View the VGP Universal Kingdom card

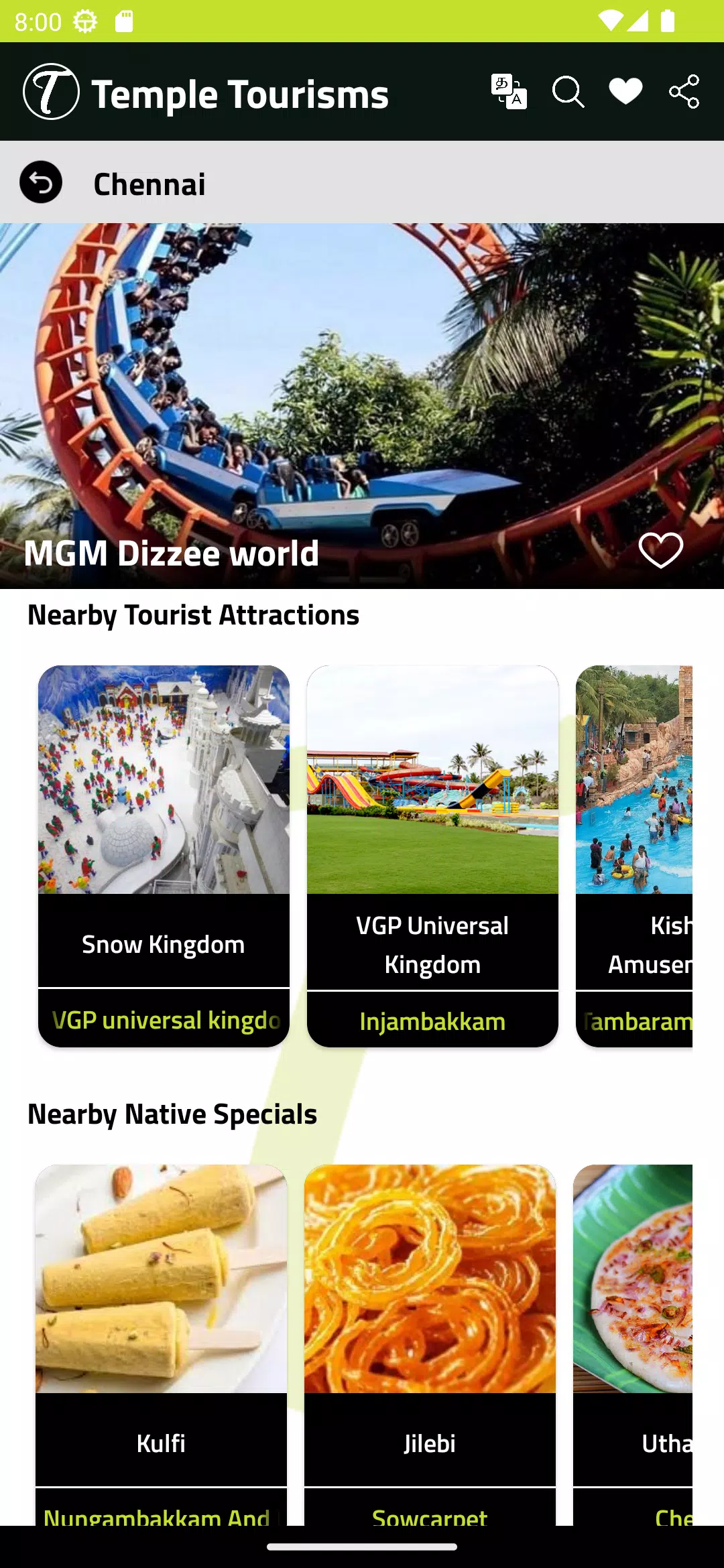tap(432, 854)
